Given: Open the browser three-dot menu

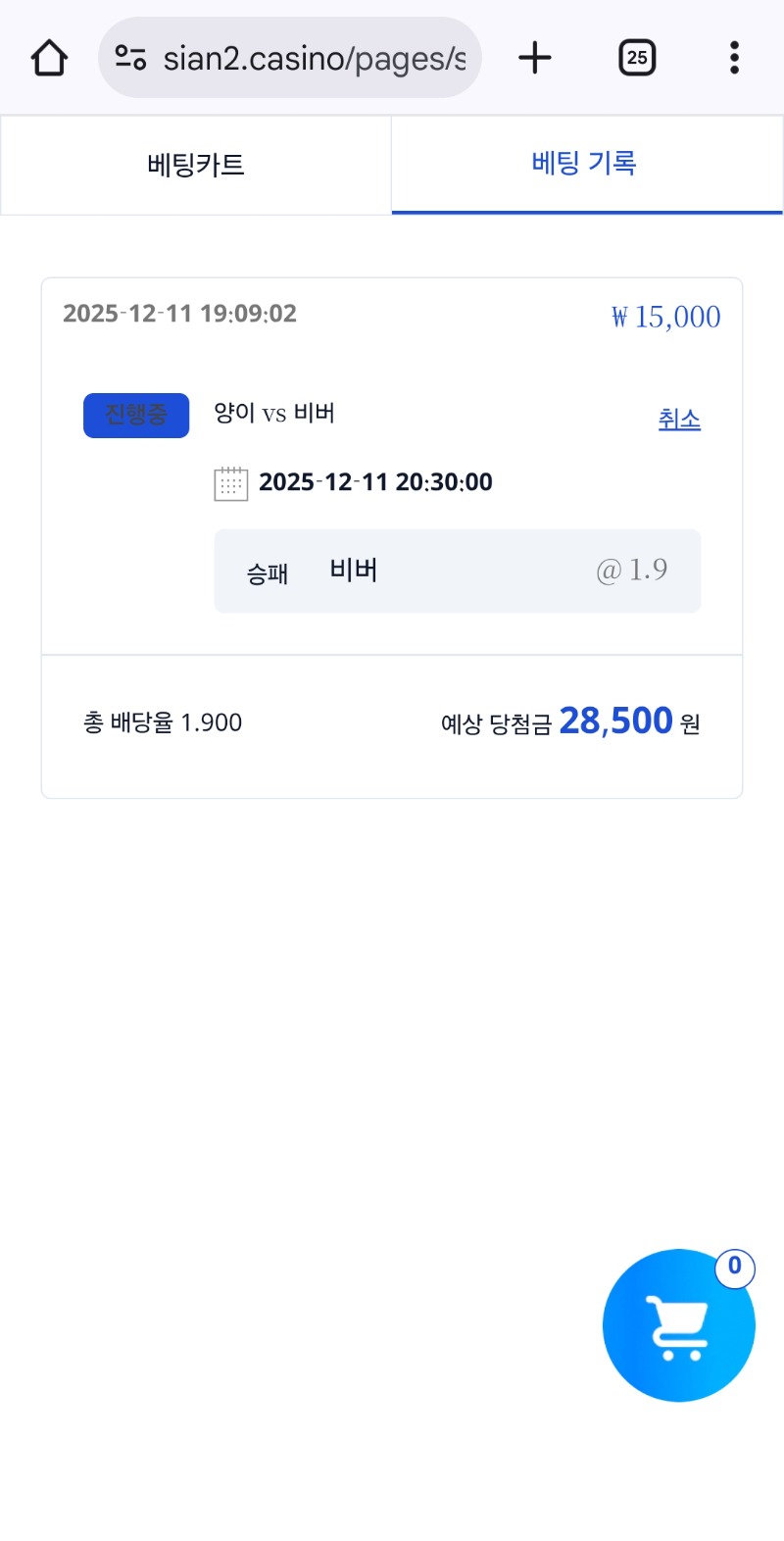Looking at the screenshot, I should pyautogui.click(x=734, y=57).
